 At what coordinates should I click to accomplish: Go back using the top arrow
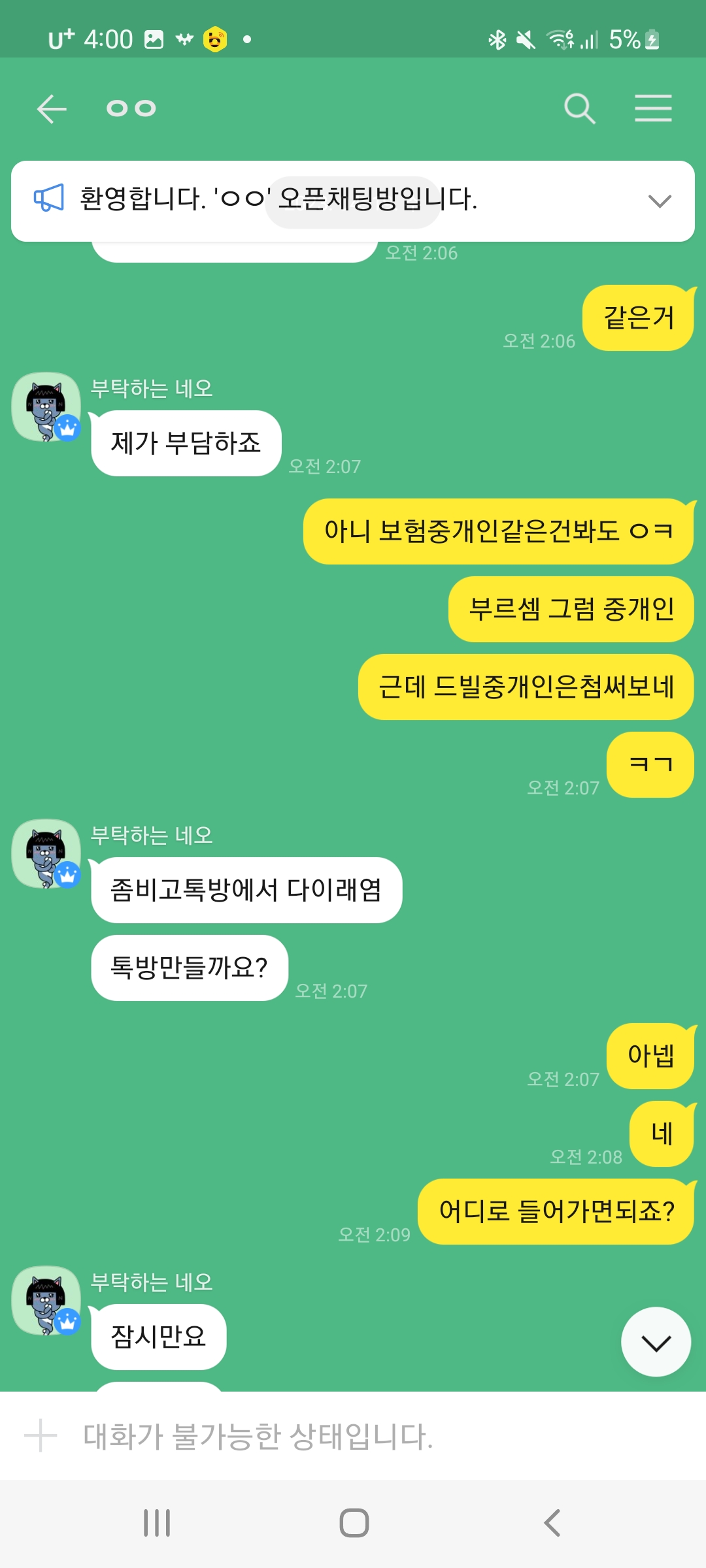52,108
